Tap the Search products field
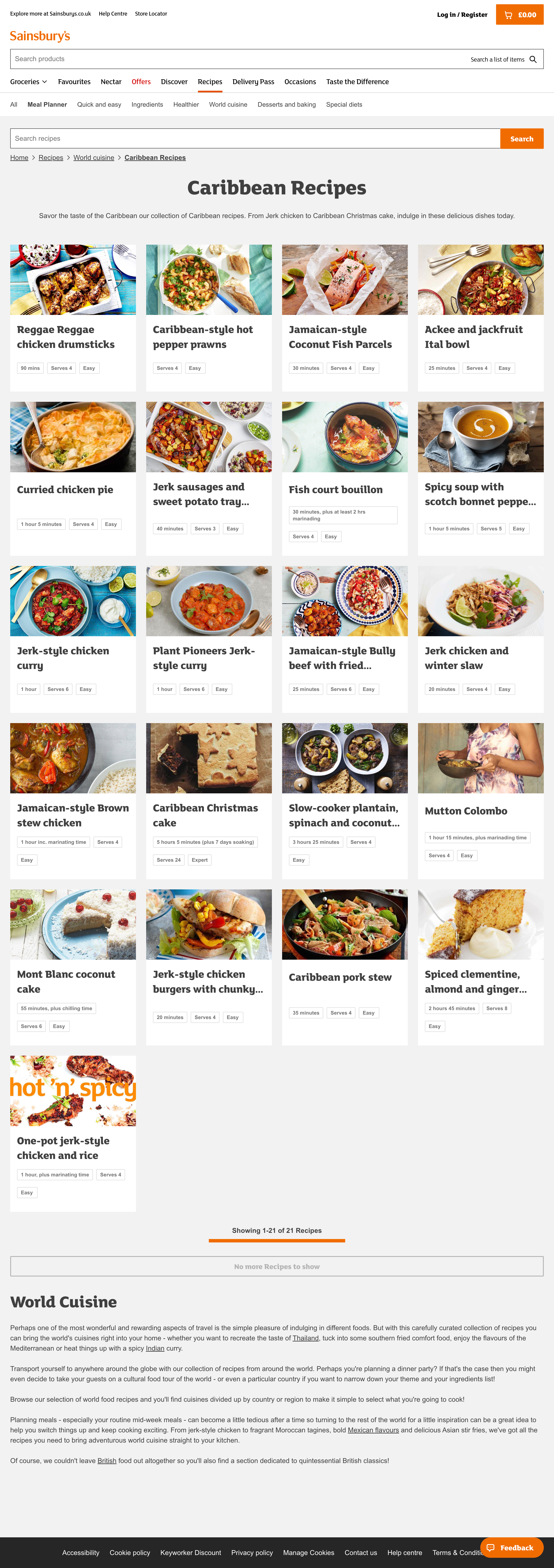The image size is (554, 1568). point(237,59)
